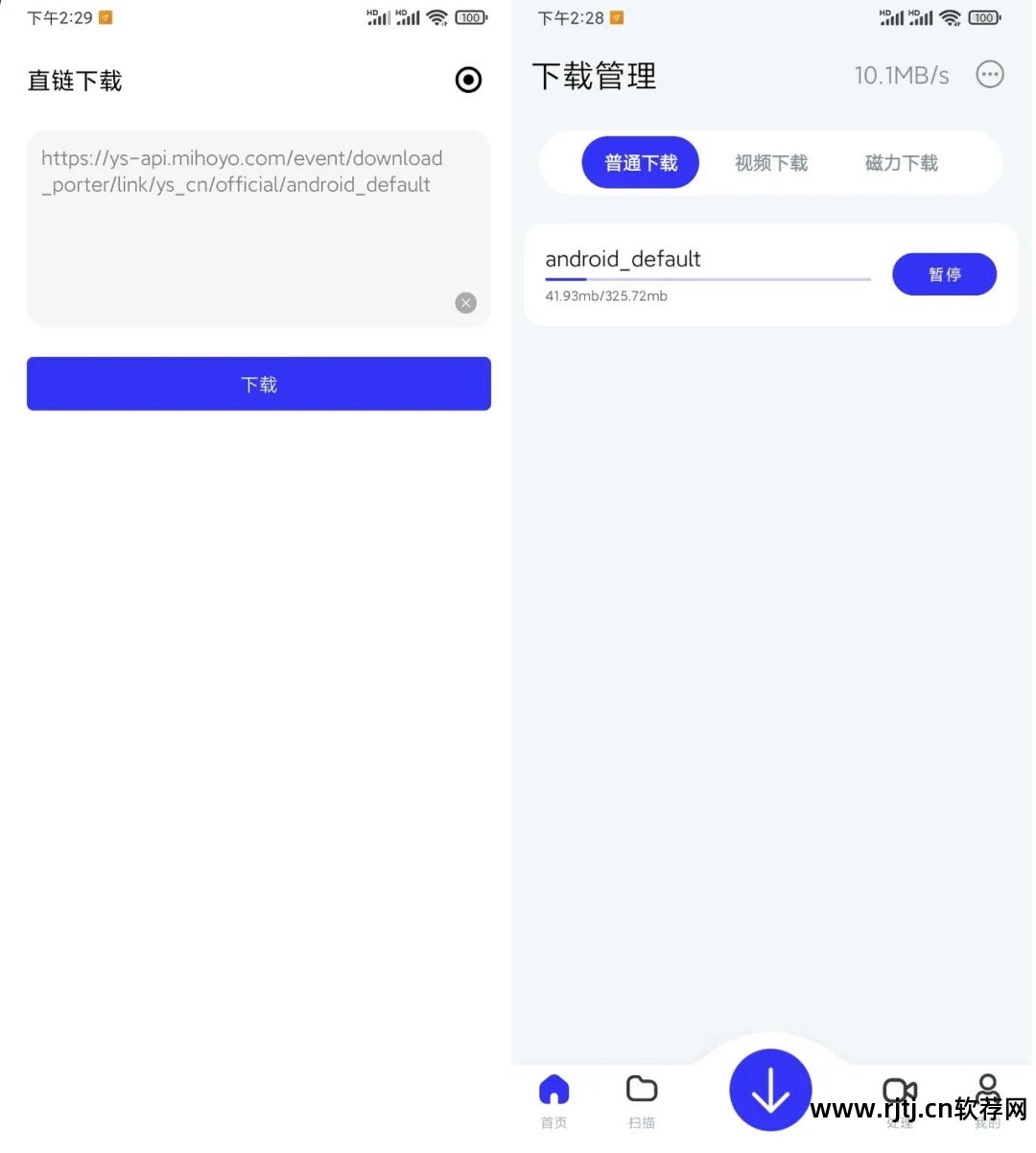The image size is (1036, 1153).
Task: Tap the record-style icon beside 直链下载
Action: [x=468, y=80]
